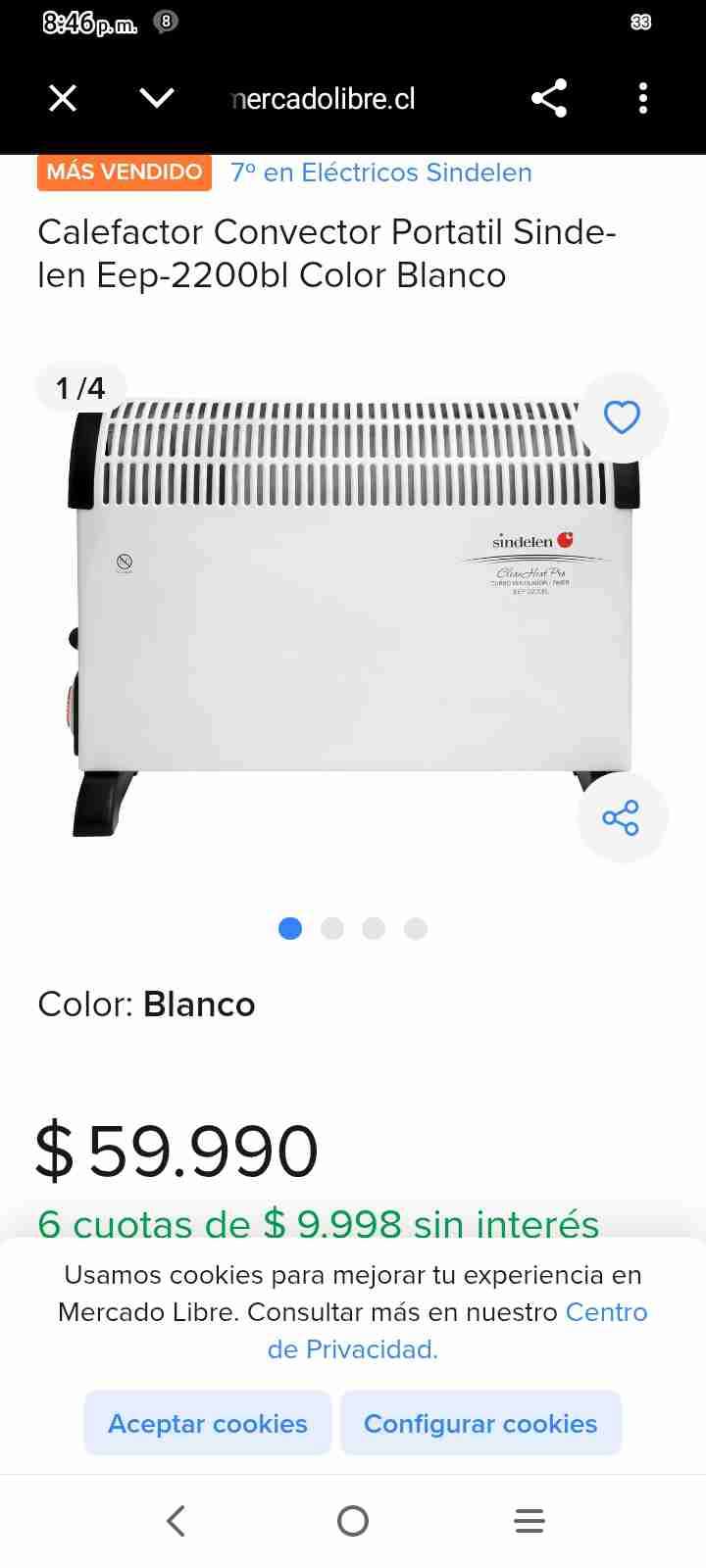Close the current page with the X icon
The height and width of the screenshot is (1568, 706).
click(x=62, y=98)
